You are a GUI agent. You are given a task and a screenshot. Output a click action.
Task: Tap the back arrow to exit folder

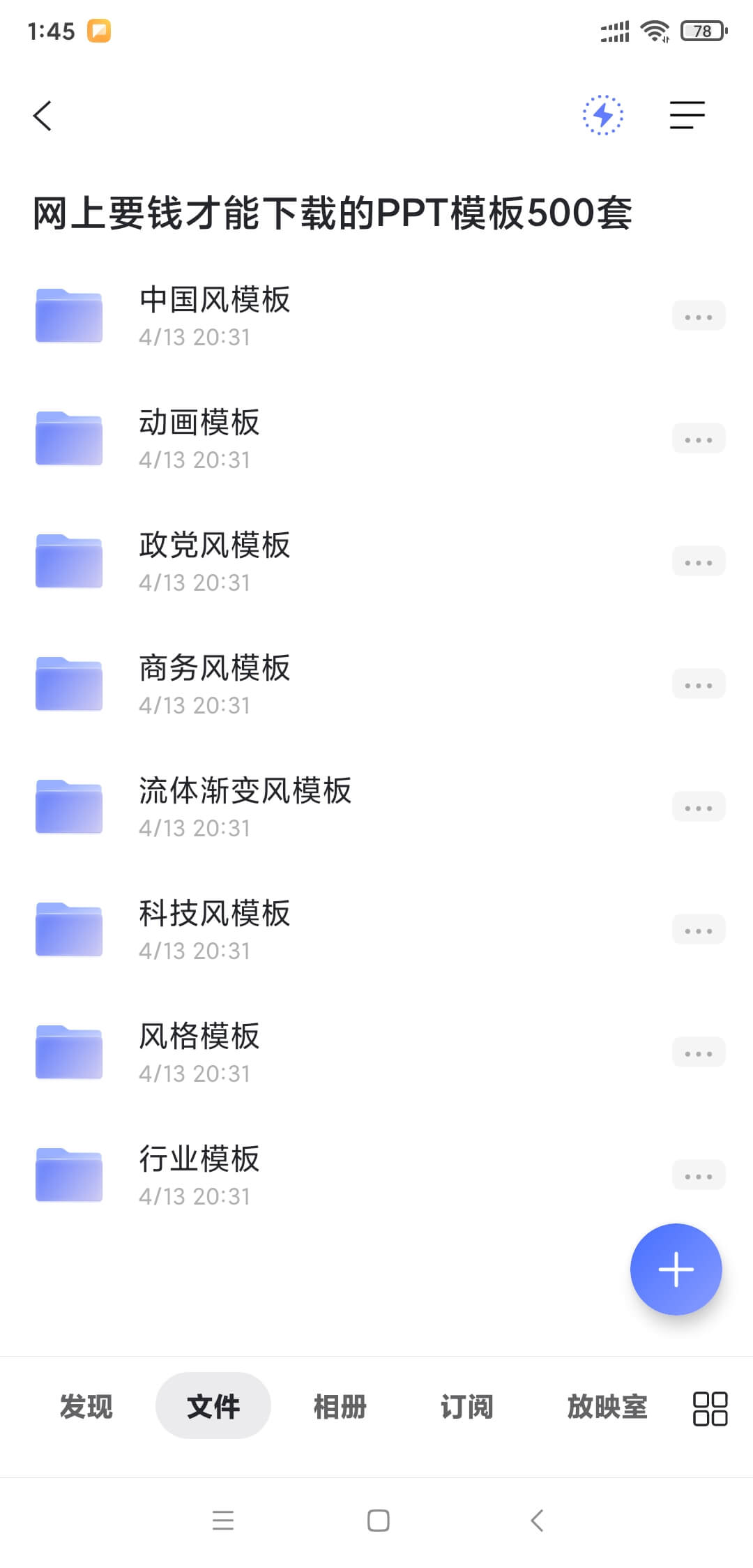point(42,116)
